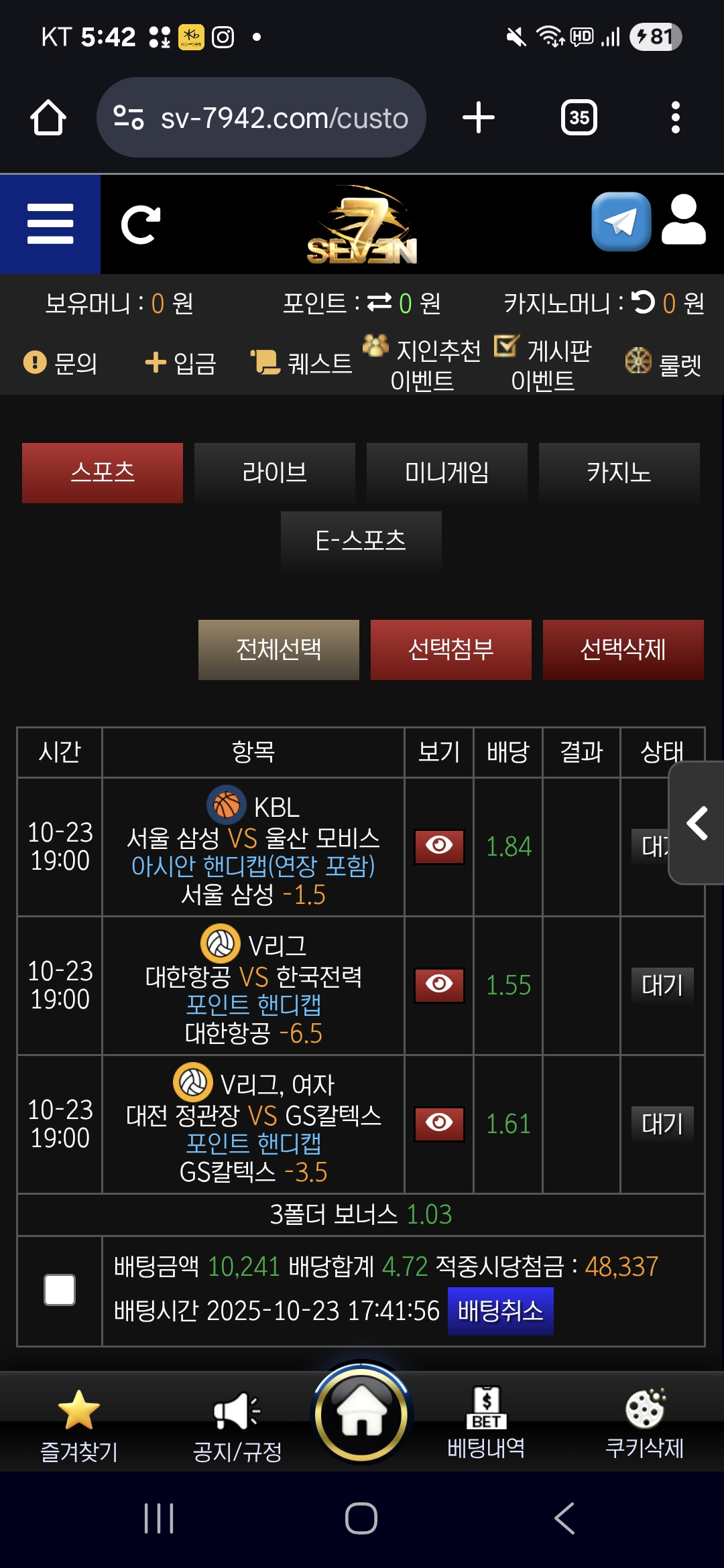Check the bet slip selection checkbox
724x1568 pixels.
point(60,1290)
